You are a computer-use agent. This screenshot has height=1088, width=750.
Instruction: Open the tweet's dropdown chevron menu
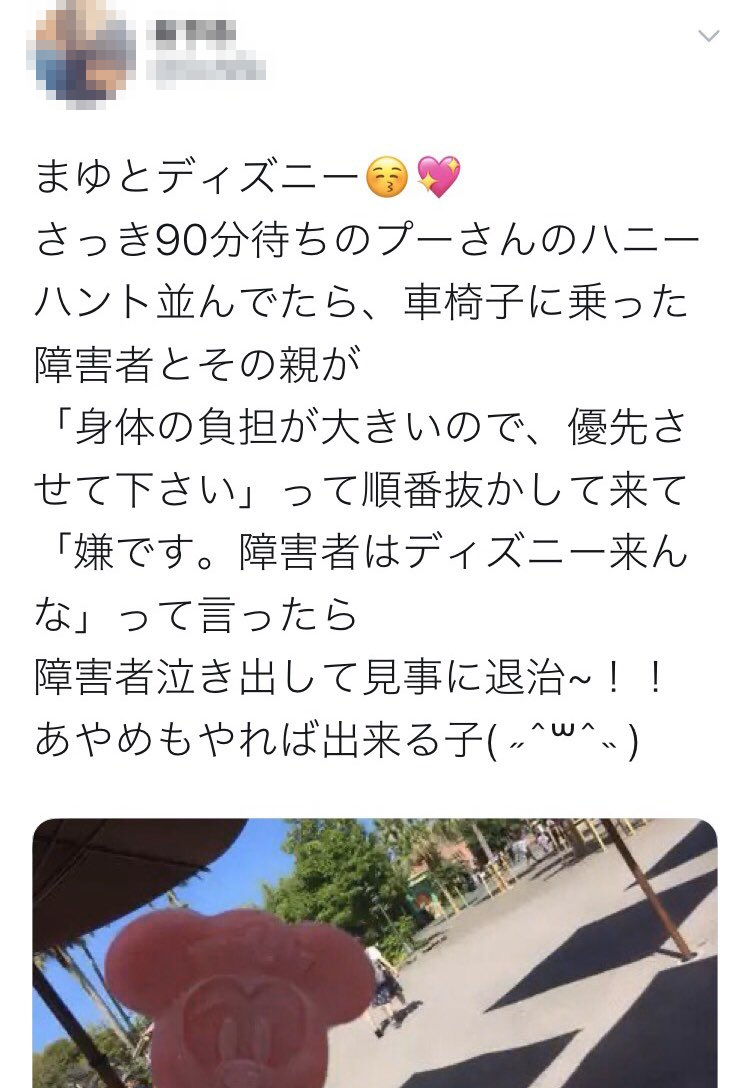click(708, 37)
